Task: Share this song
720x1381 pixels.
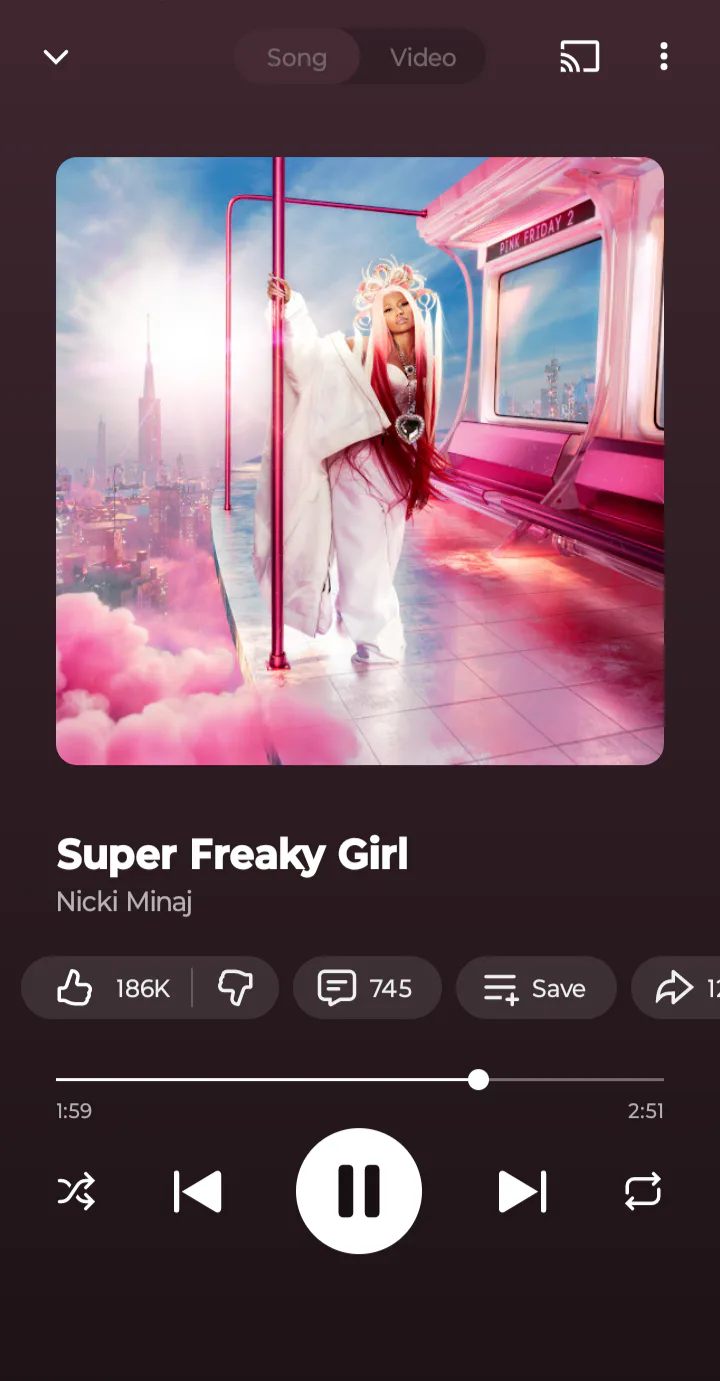Action: (x=680, y=988)
